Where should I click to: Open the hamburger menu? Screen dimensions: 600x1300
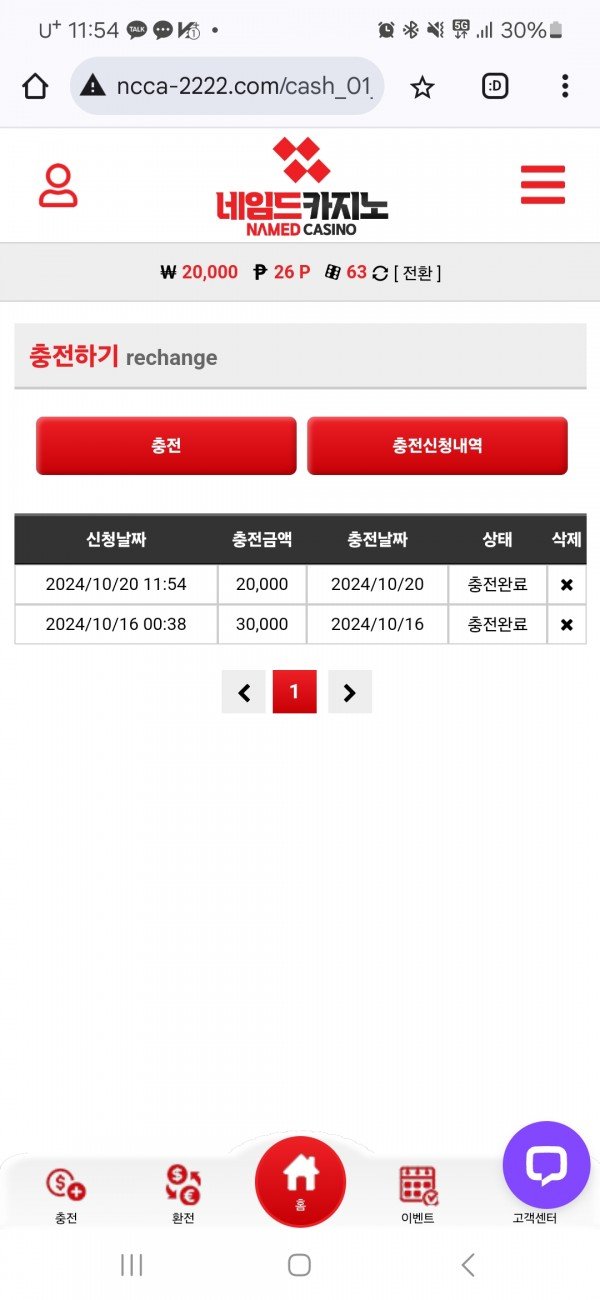[x=543, y=185]
